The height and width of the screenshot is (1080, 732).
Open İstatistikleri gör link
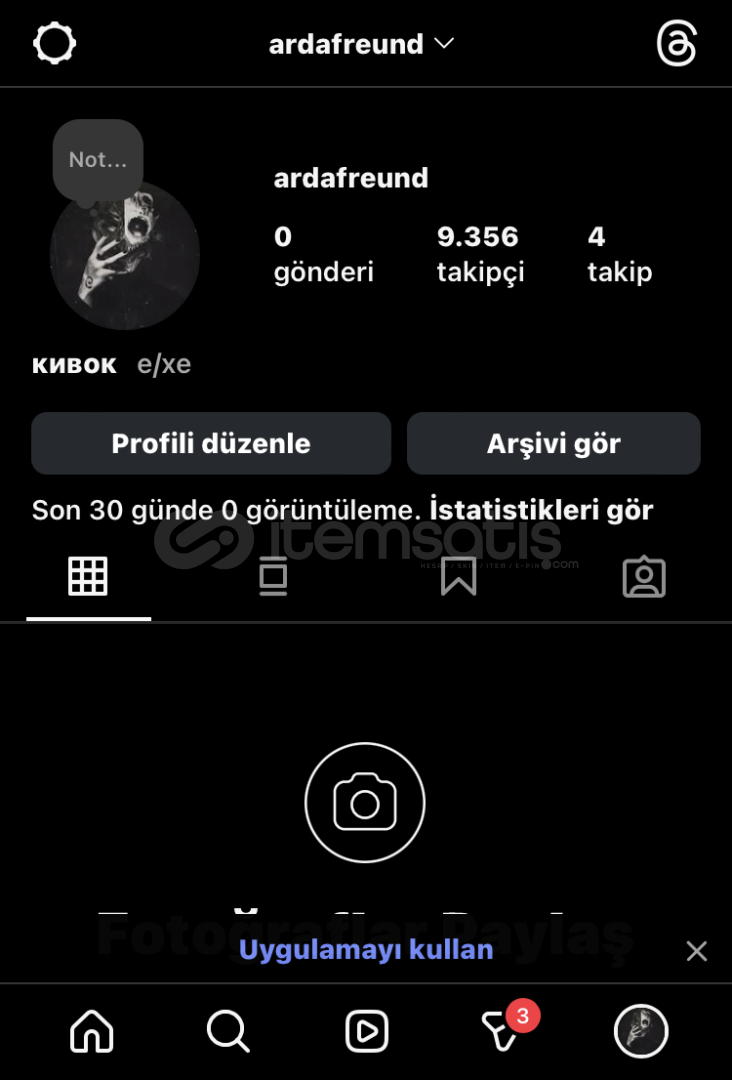[x=541, y=510]
